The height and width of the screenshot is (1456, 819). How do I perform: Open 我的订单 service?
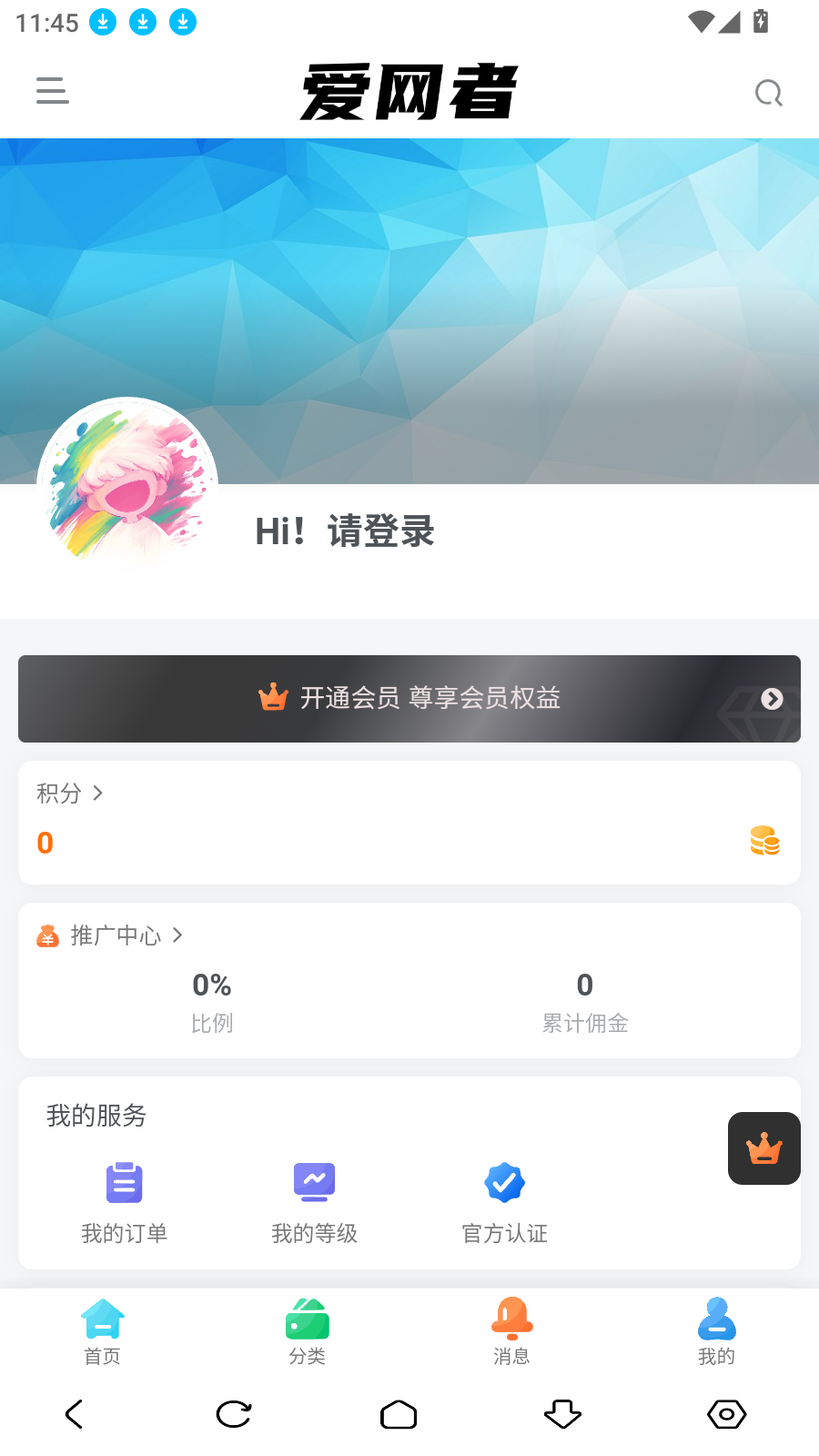point(124,1203)
